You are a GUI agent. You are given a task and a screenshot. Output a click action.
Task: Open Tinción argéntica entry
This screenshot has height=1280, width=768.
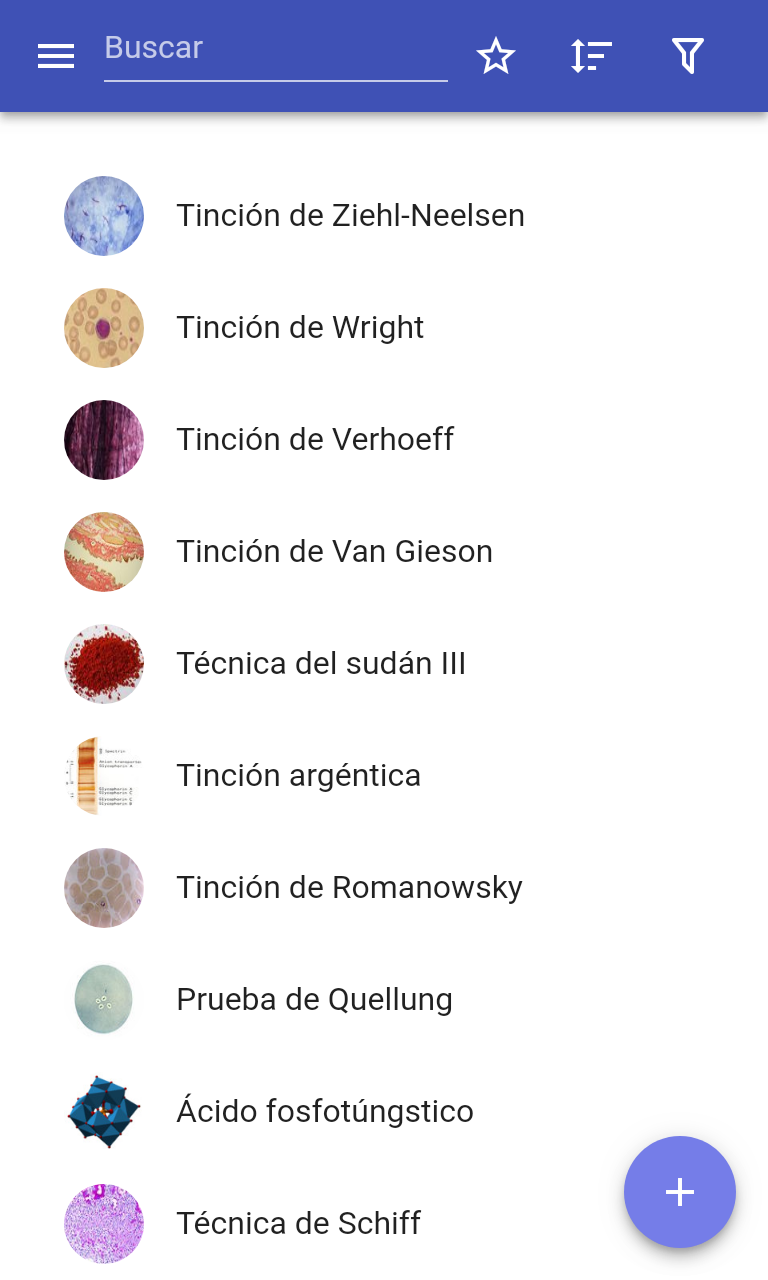(298, 776)
